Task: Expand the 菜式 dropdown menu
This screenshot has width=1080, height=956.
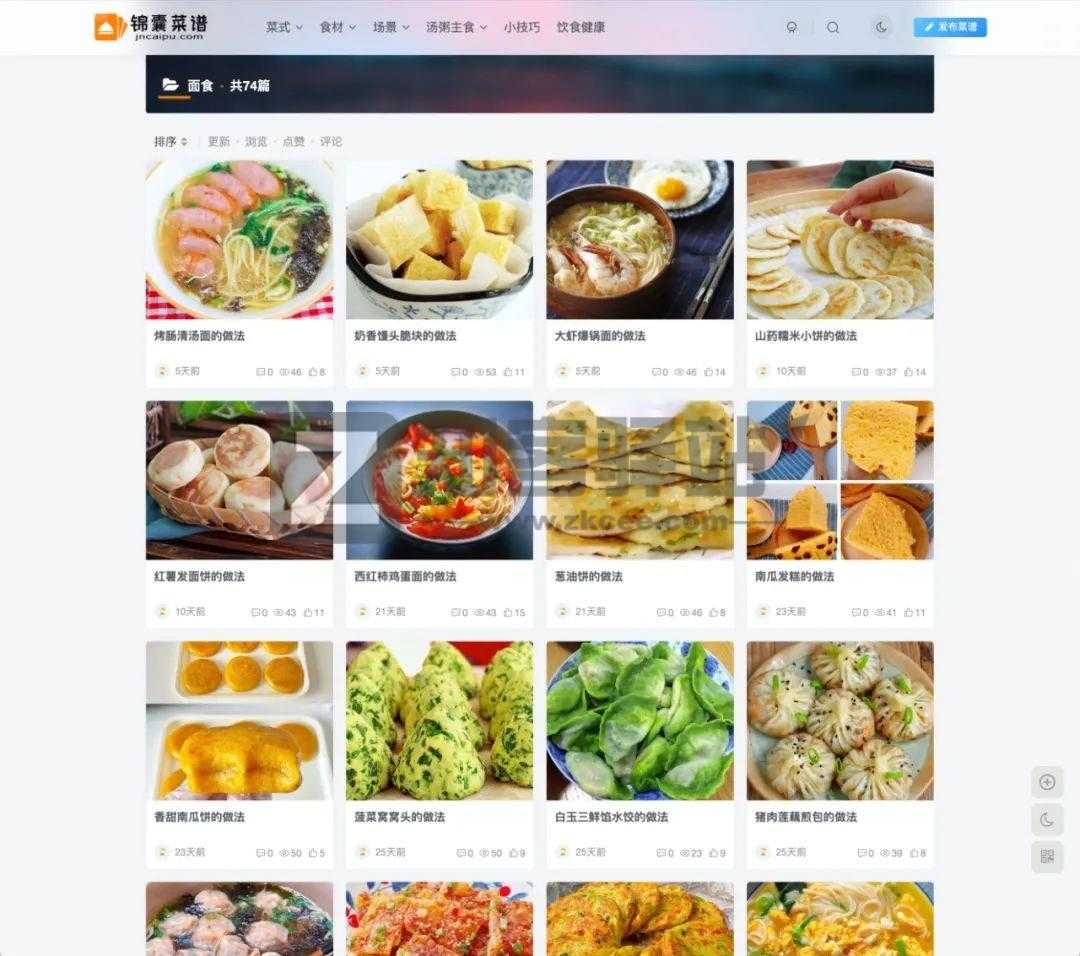Action: click(x=284, y=27)
